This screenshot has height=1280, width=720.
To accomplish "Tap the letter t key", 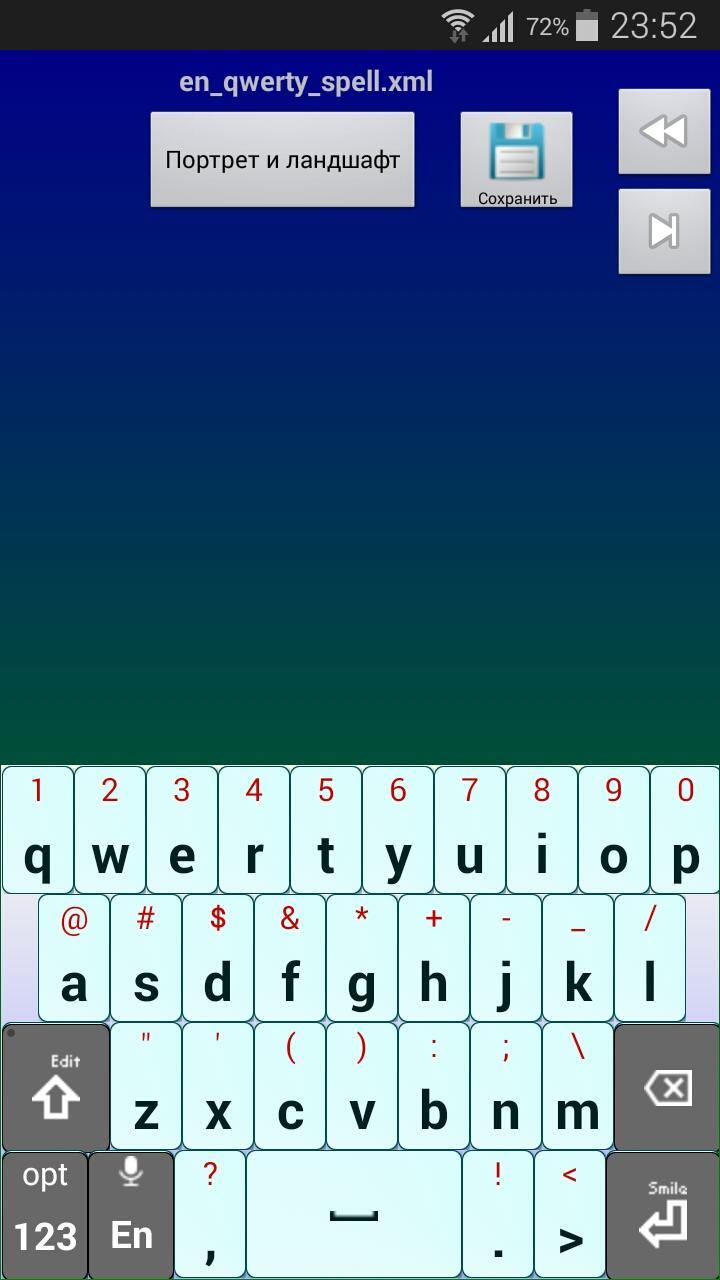I will click(x=326, y=830).
